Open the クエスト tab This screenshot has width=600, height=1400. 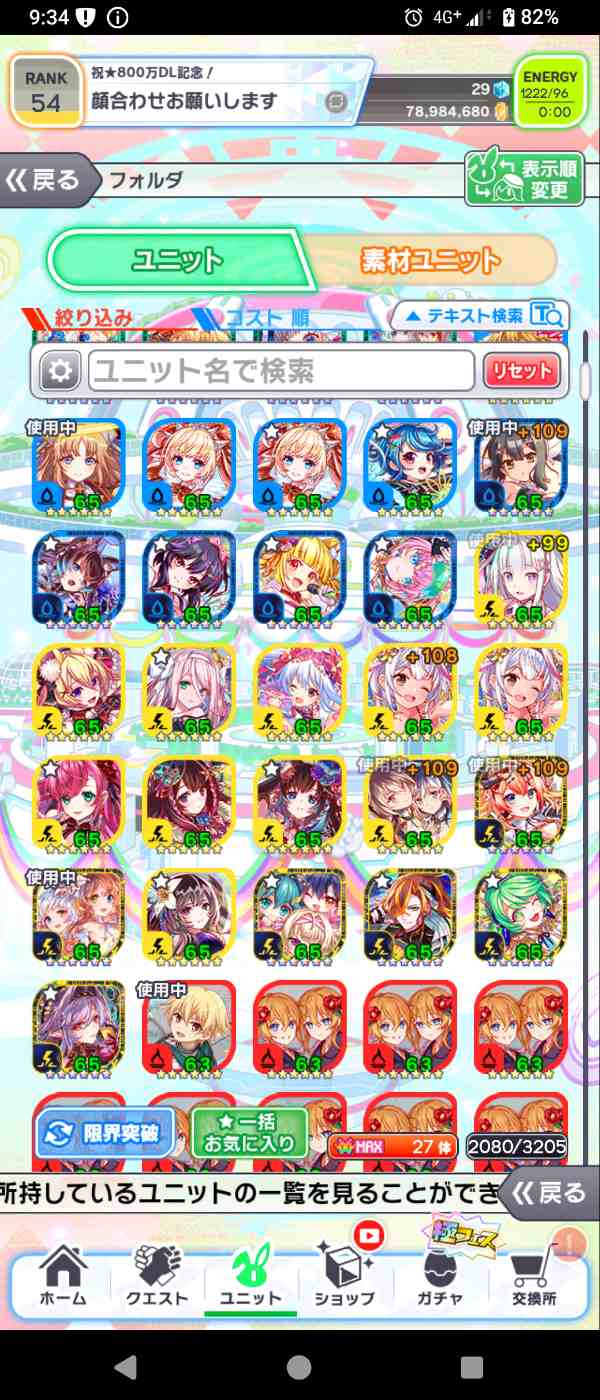tap(157, 1275)
